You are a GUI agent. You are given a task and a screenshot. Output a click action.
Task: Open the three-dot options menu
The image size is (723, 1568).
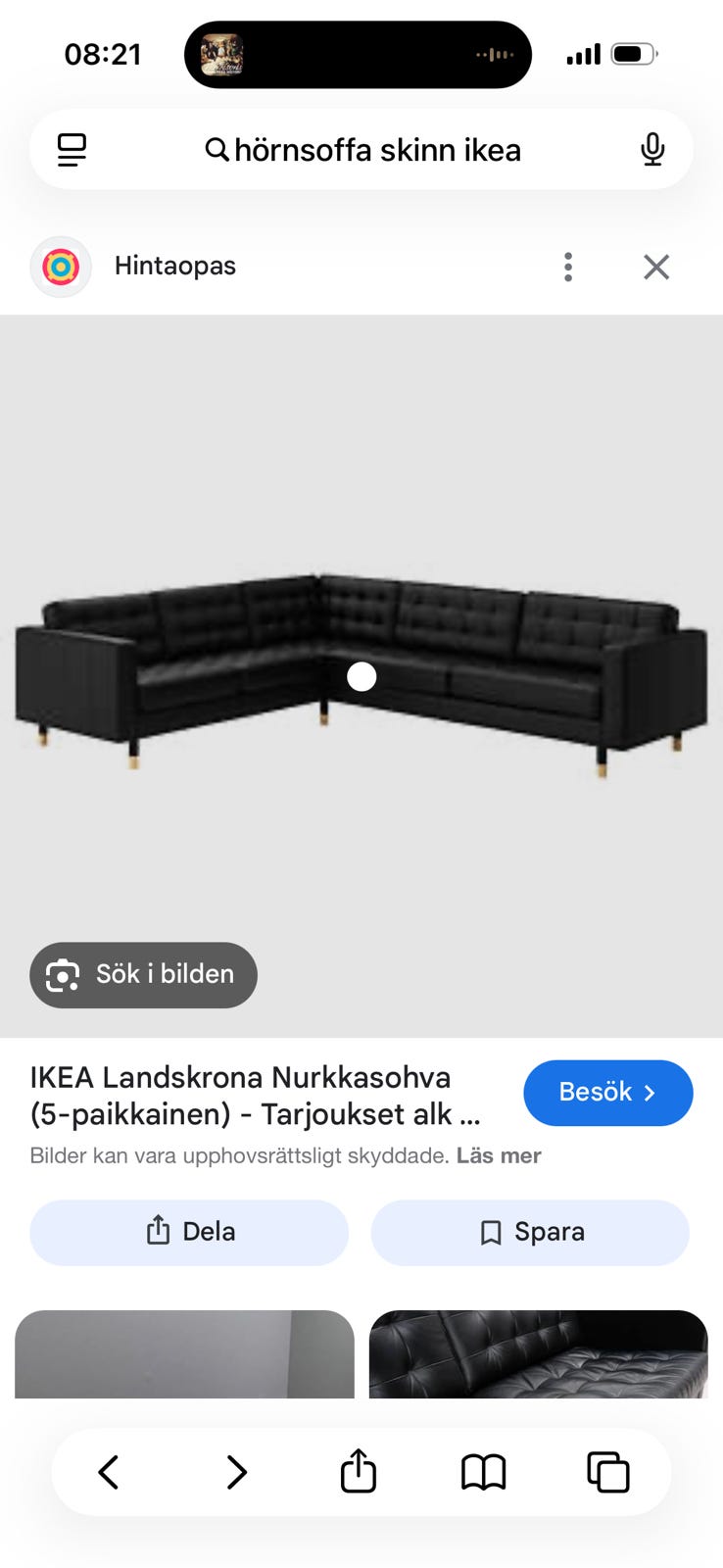[x=567, y=266]
